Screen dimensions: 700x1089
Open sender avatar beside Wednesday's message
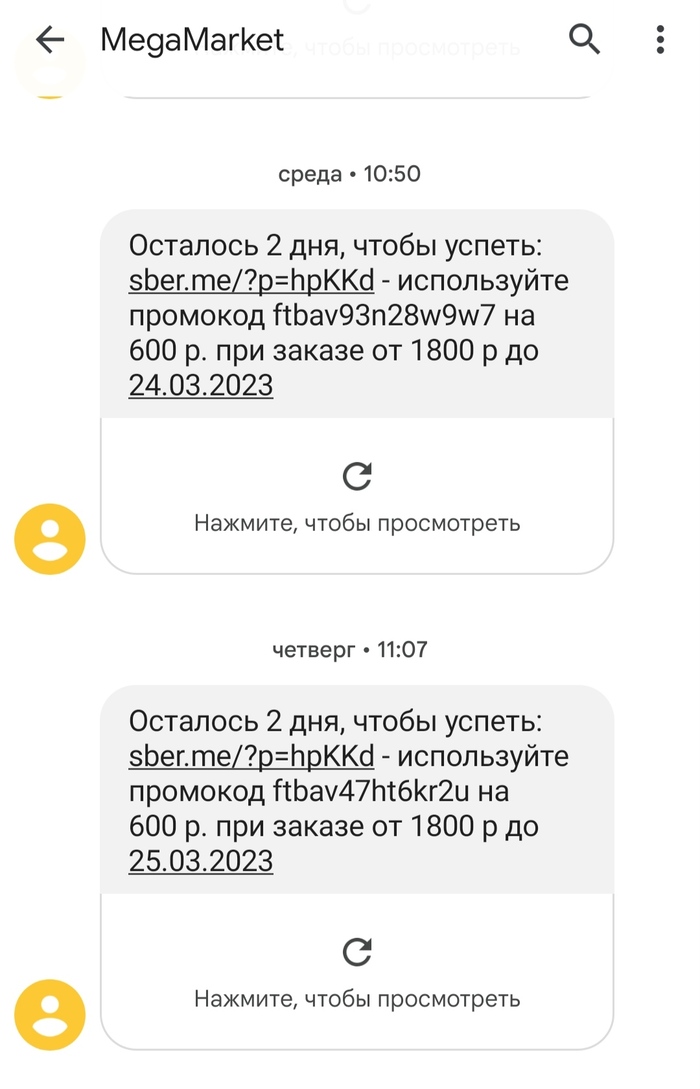[x=50, y=539]
